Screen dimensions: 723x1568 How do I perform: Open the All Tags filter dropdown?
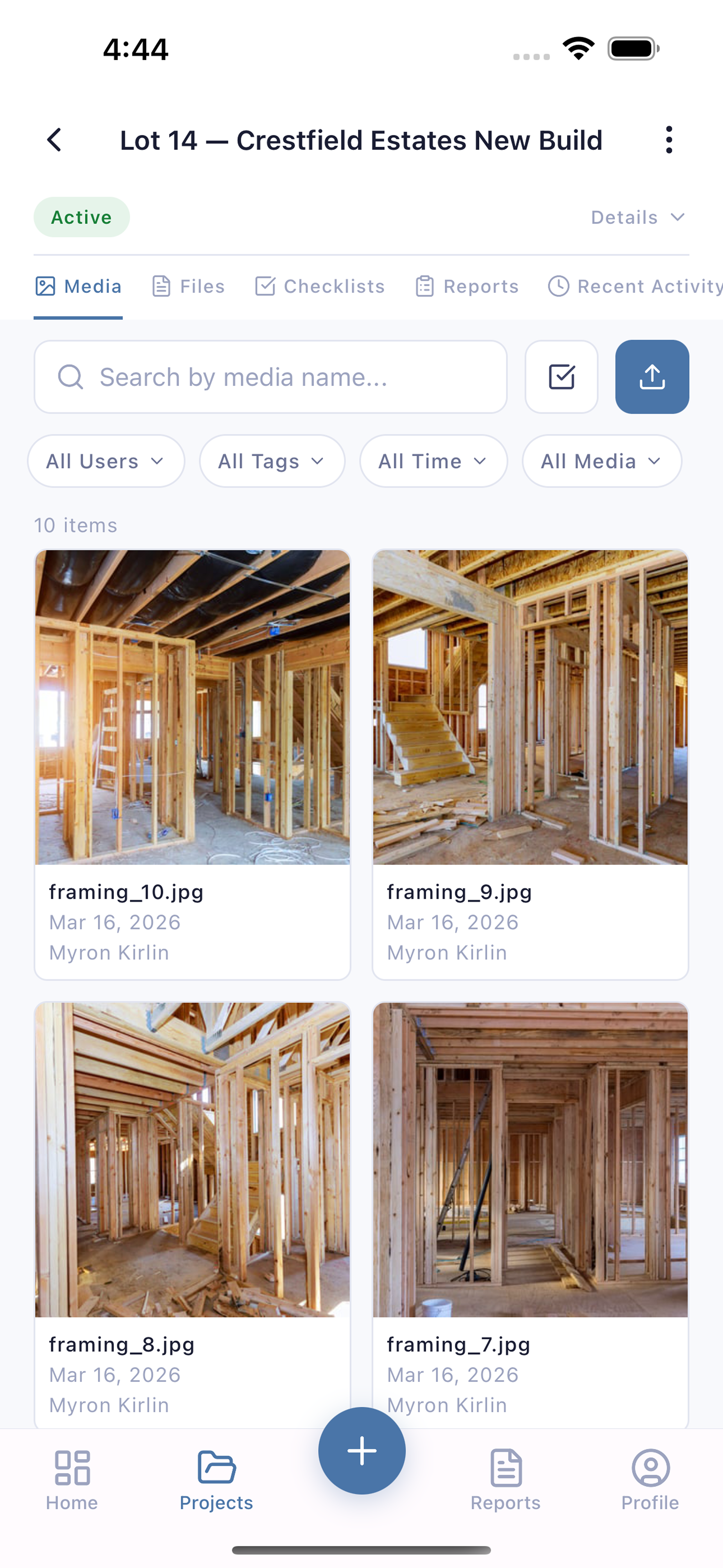[x=272, y=461]
